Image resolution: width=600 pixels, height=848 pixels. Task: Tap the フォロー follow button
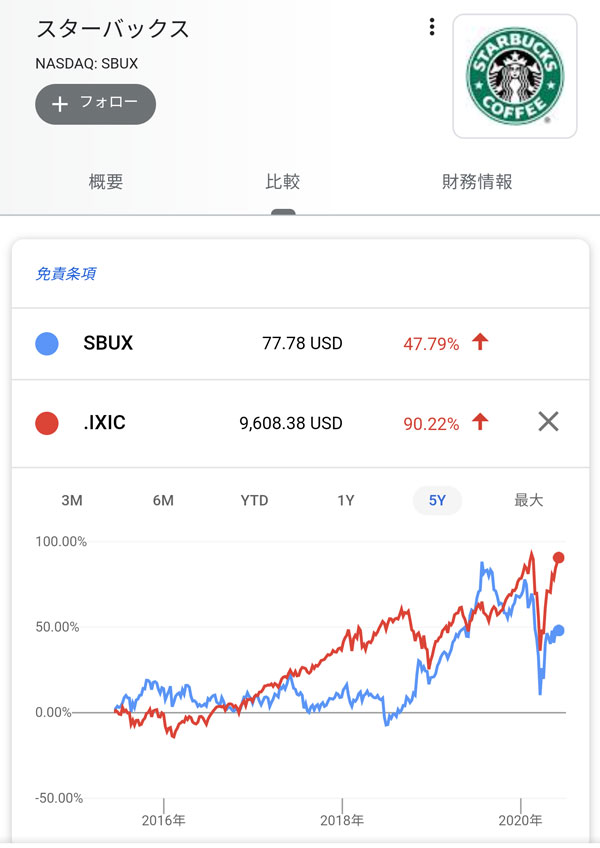tap(96, 104)
